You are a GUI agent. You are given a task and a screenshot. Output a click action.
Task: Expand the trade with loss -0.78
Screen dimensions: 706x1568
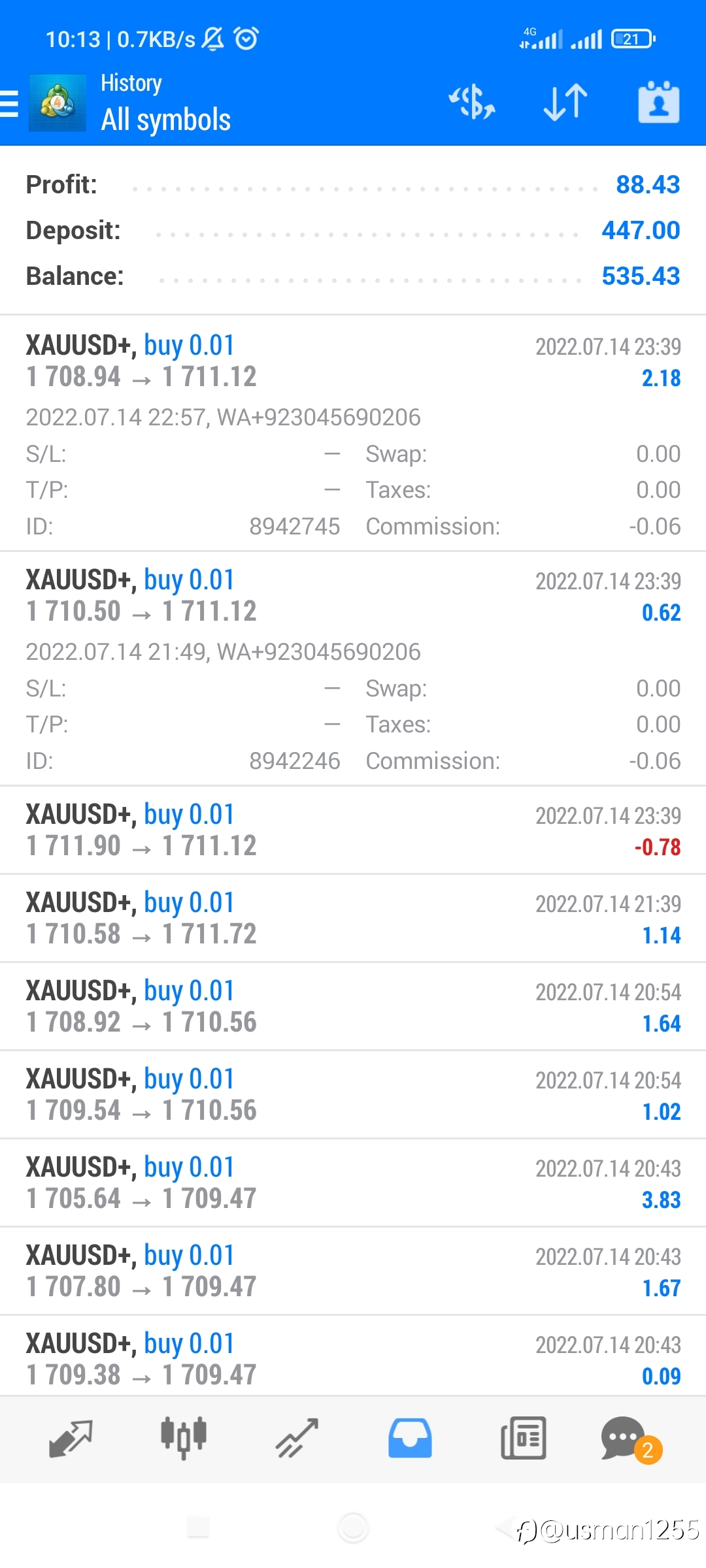353,830
